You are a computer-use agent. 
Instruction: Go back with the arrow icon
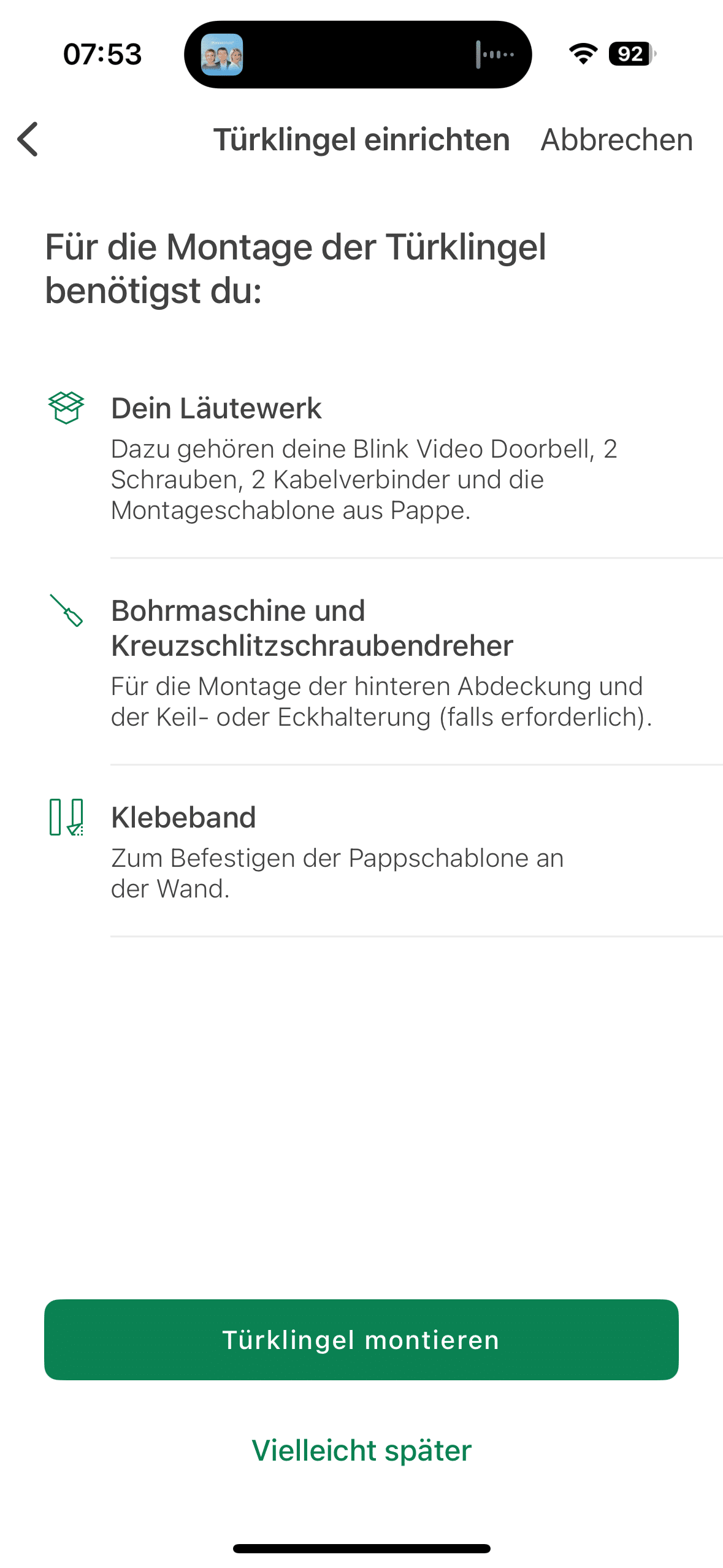point(28,139)
